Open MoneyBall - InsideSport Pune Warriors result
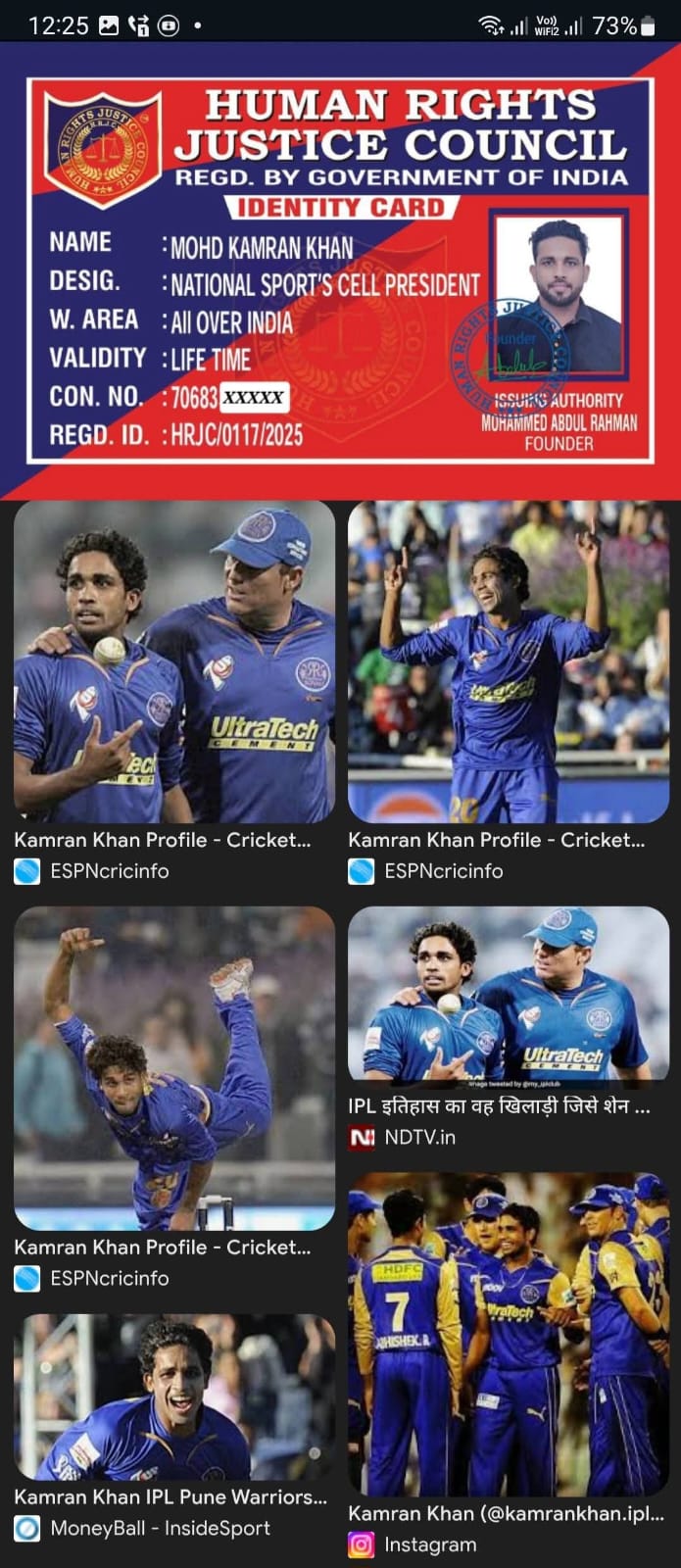681x1568 pixels. [173, 1396]
